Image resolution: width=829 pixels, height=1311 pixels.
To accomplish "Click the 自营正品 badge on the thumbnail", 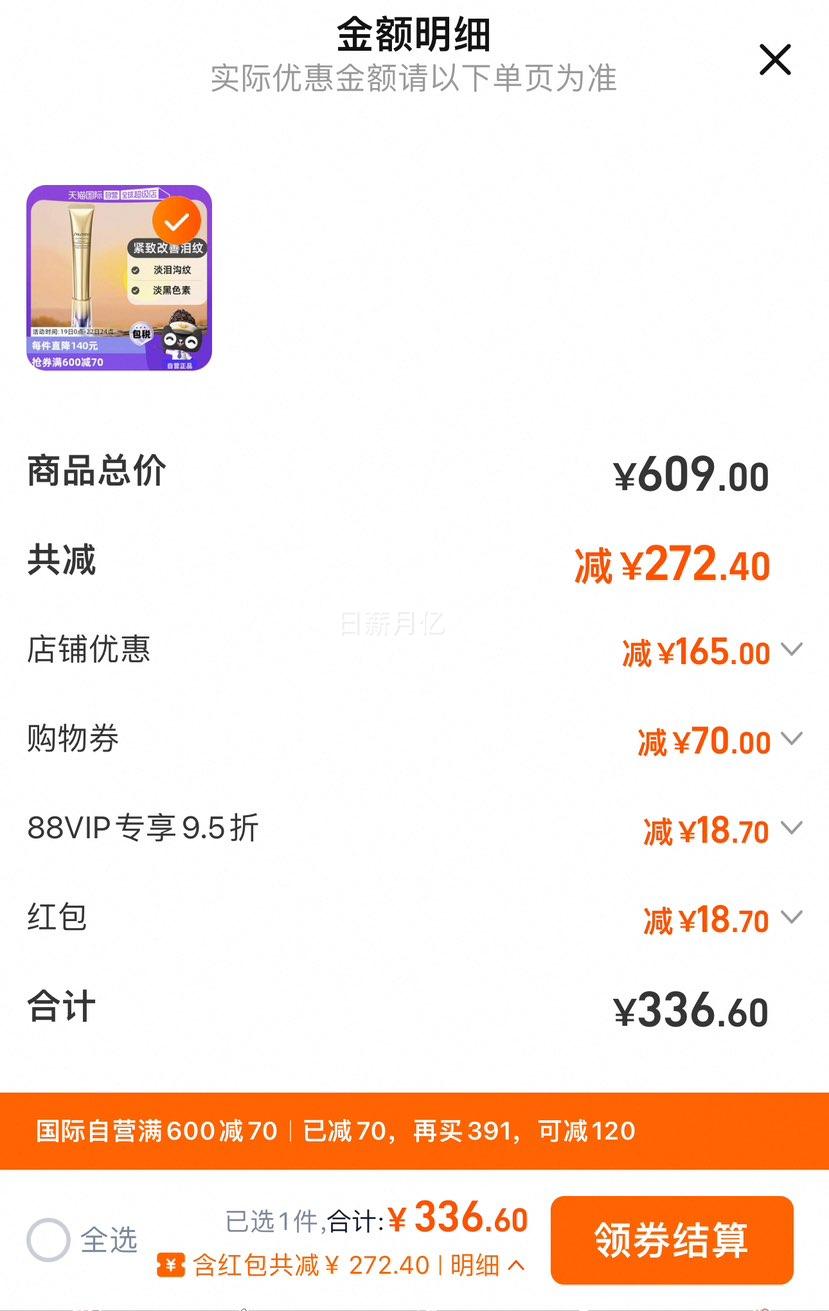I will [x=180, y=364].
